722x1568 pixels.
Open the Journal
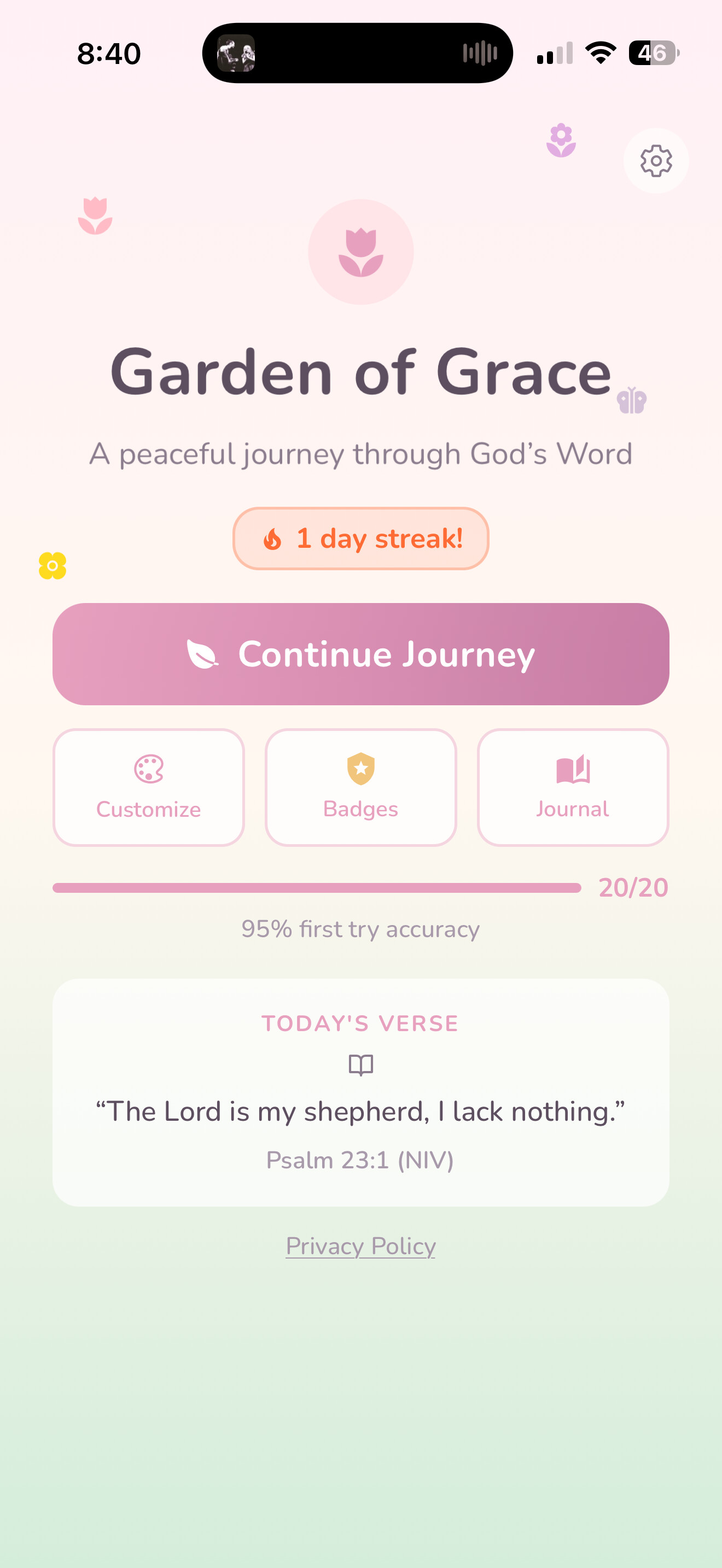click(x=572, y=787)
